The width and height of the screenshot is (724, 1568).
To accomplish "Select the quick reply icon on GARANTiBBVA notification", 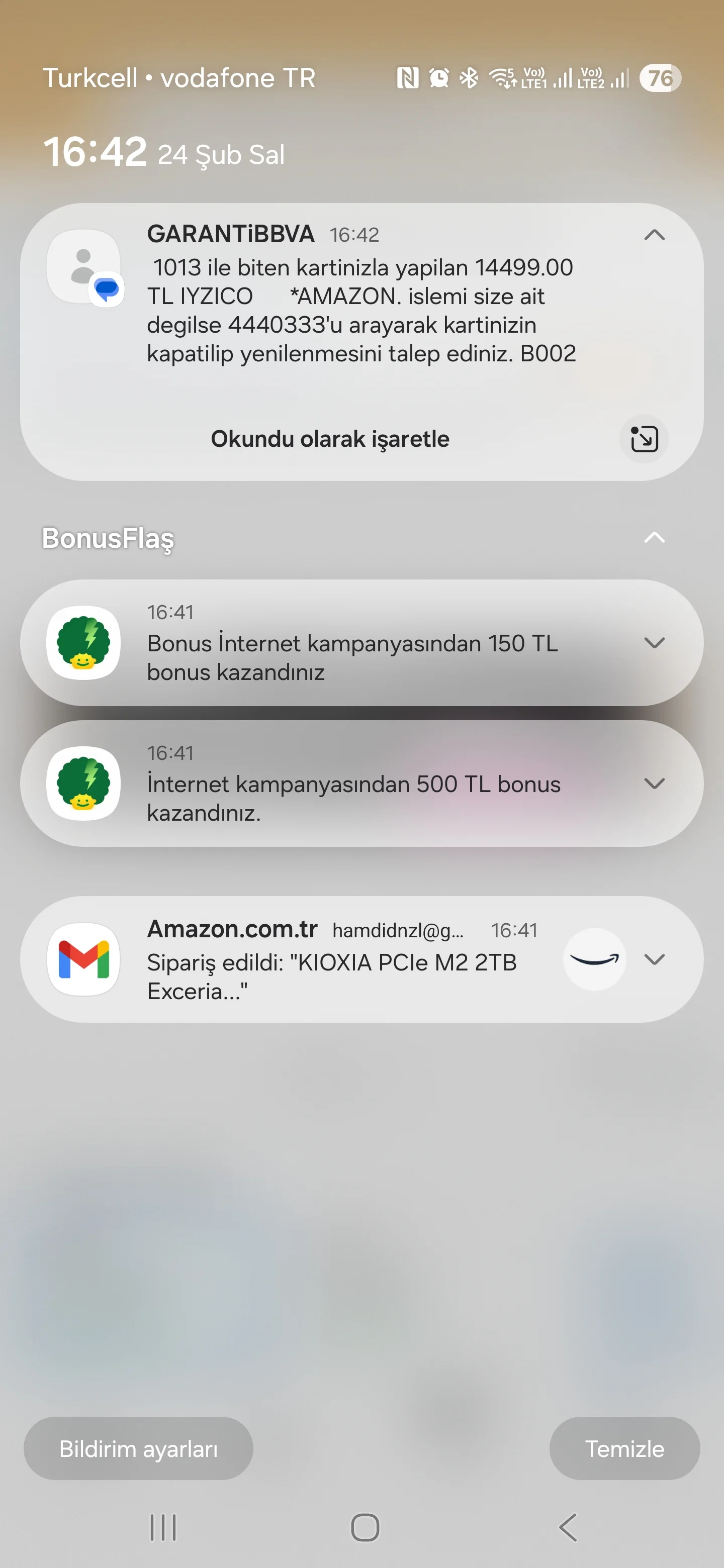I will pyautogui.click(x=644, y=439).
